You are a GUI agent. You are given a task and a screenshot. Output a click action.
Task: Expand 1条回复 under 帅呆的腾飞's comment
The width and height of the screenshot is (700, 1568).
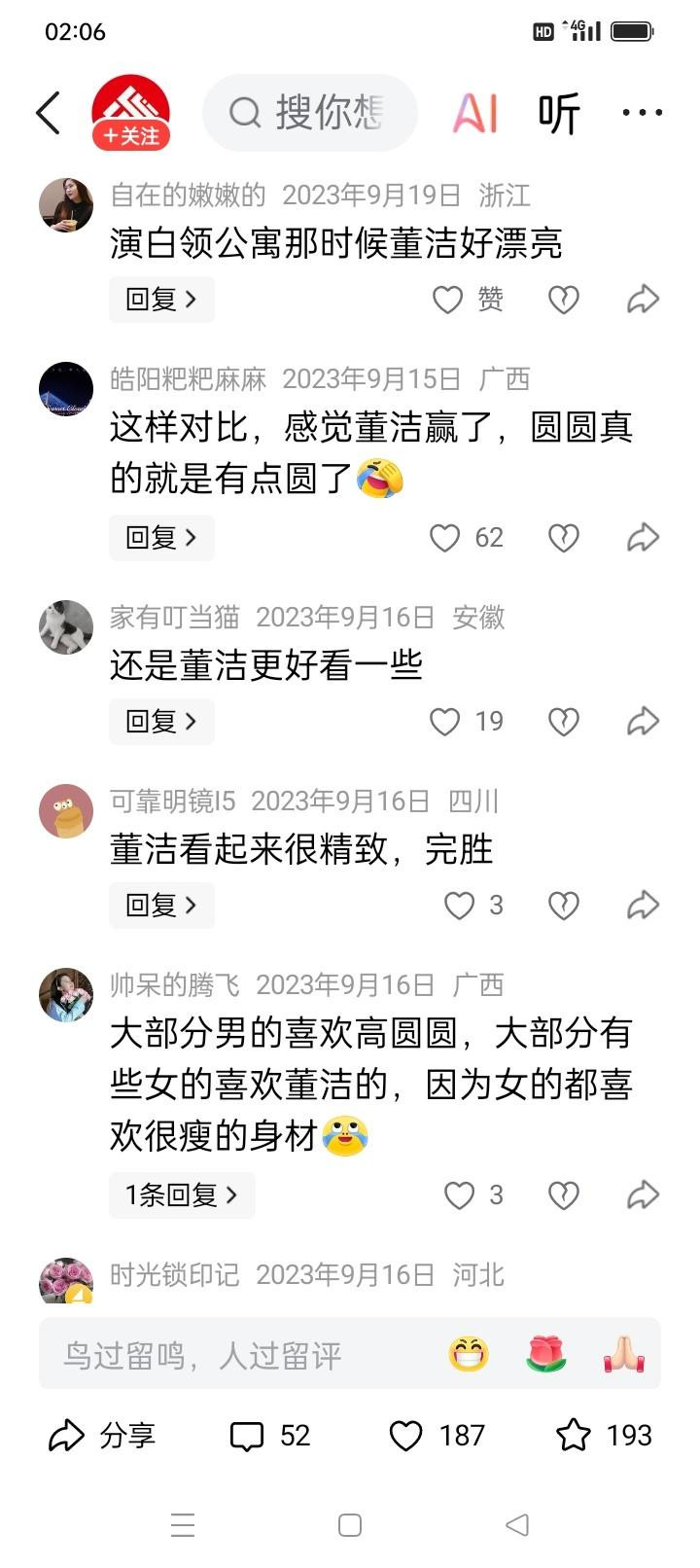click(x=182, y=1194)
